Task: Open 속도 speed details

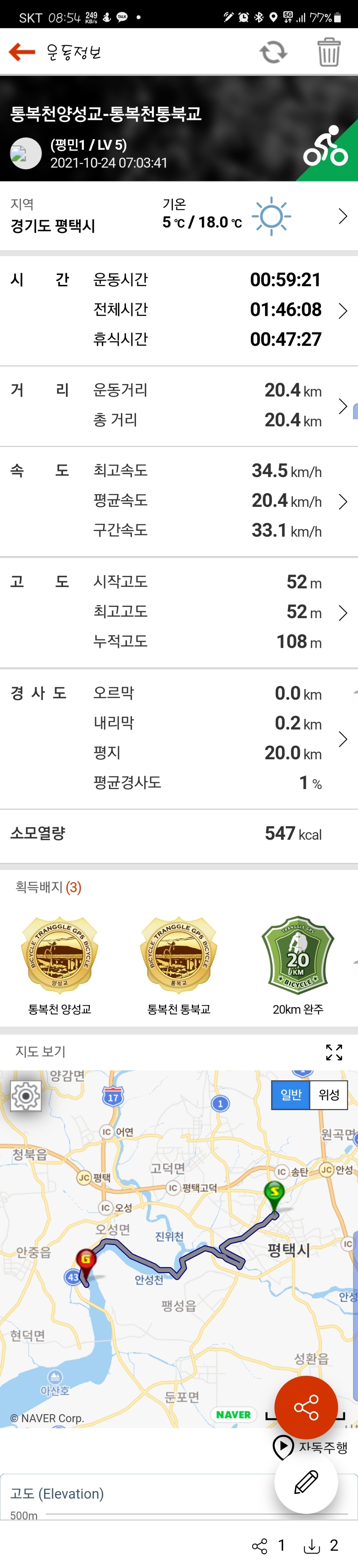Action: (343, 502)
